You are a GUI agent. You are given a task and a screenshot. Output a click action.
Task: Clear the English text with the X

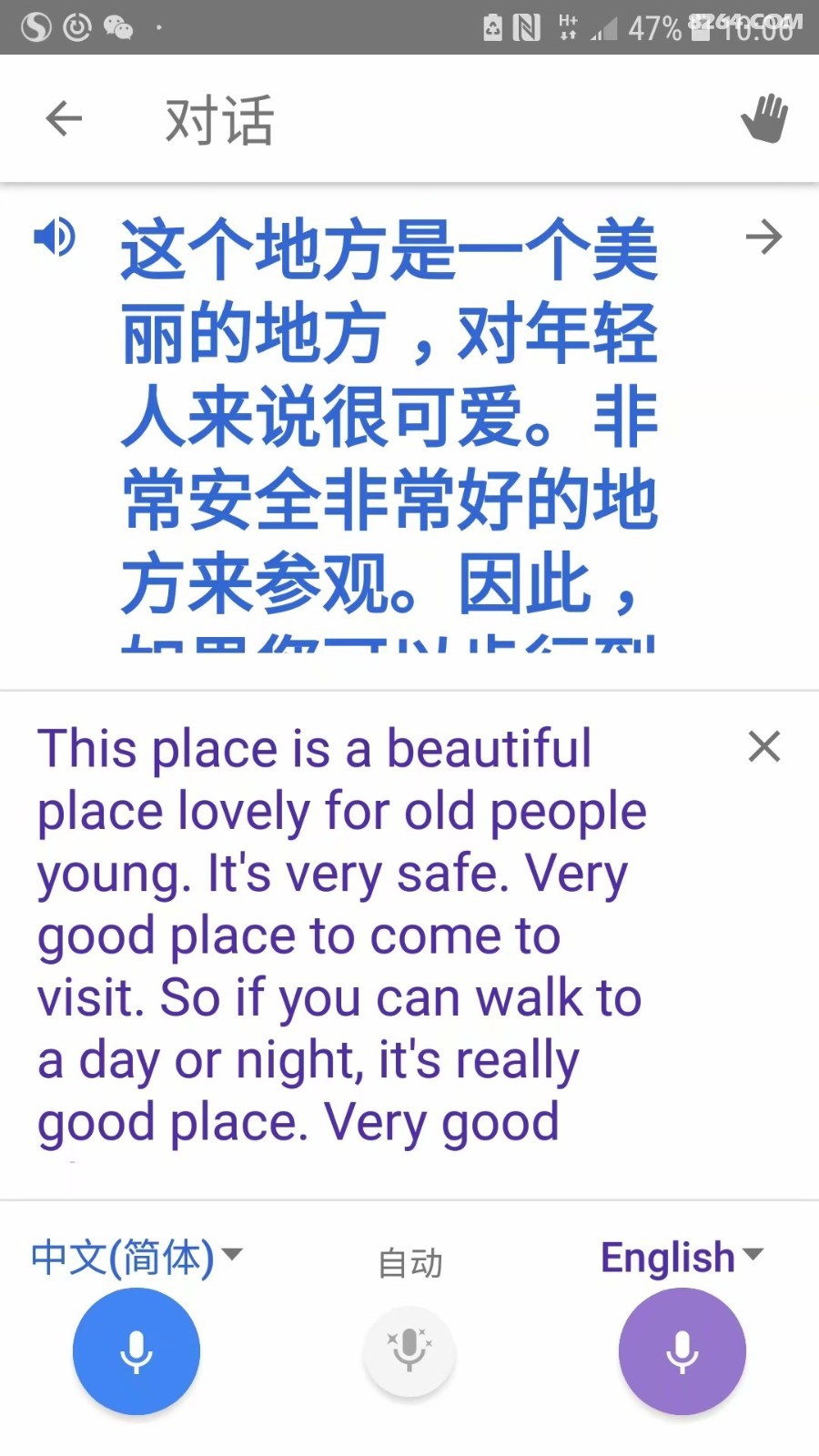(764, 746)
